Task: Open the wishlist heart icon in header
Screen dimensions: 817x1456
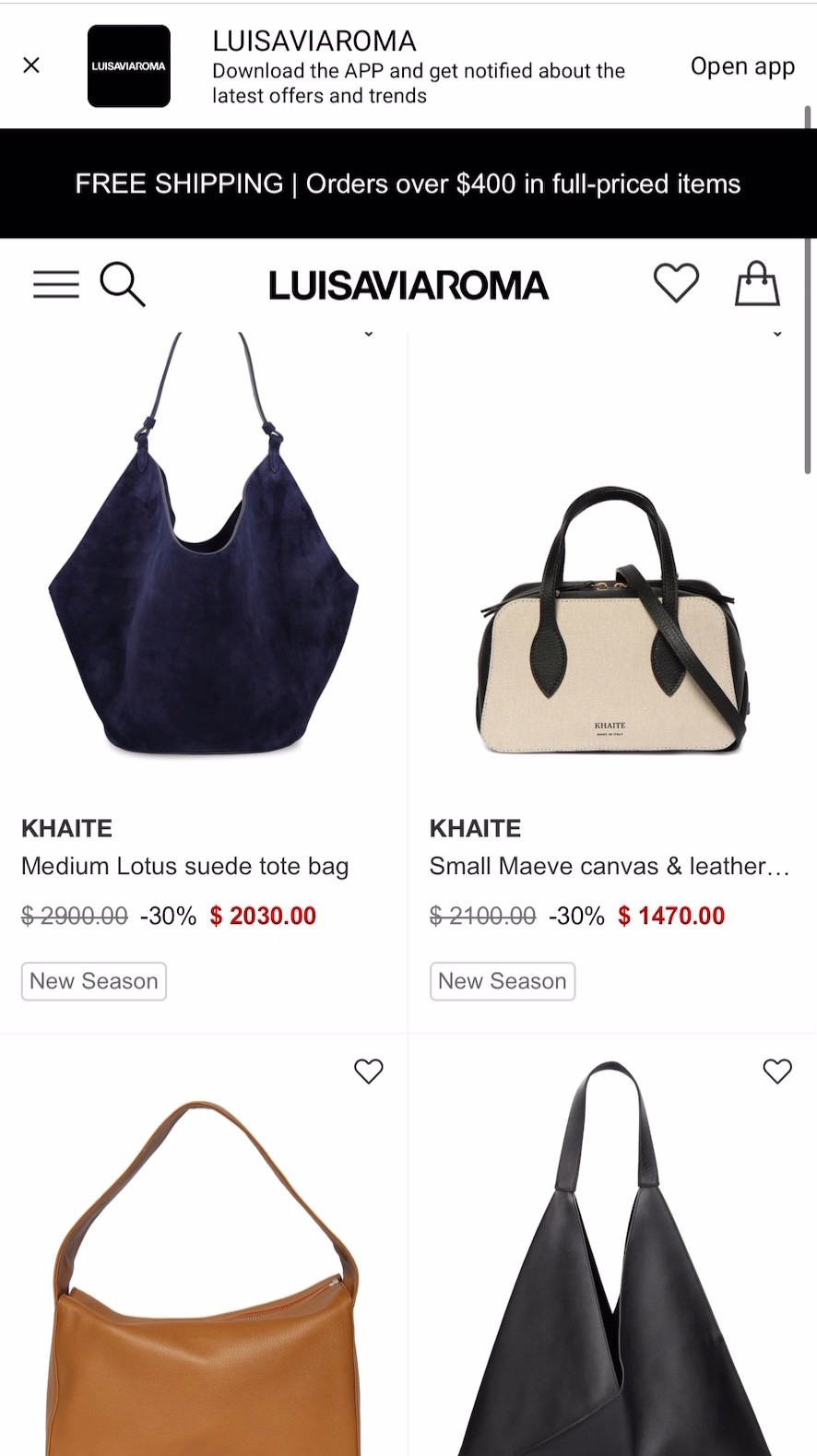Action: pyautogui.click(x=676, y=283)
